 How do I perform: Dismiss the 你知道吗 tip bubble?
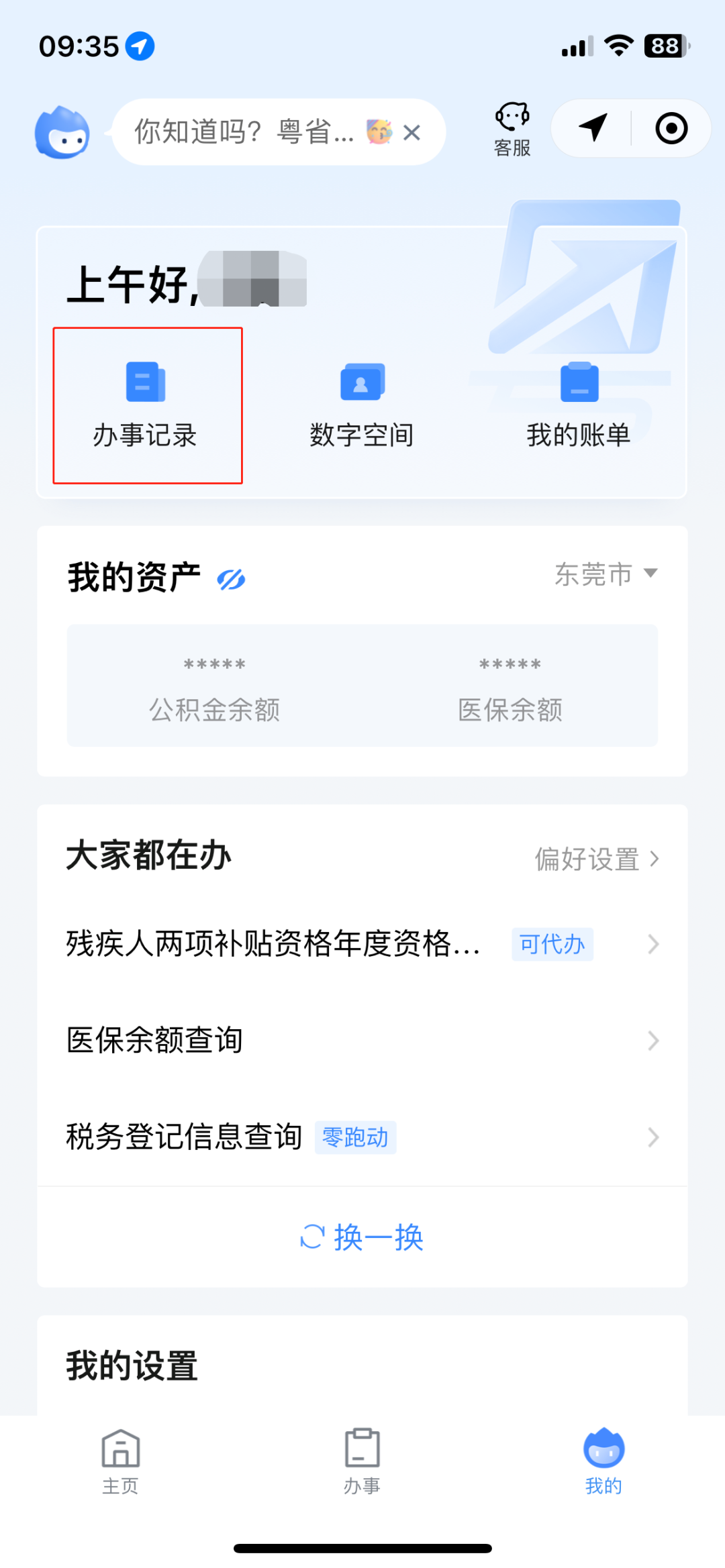click(x=412, y=133)
